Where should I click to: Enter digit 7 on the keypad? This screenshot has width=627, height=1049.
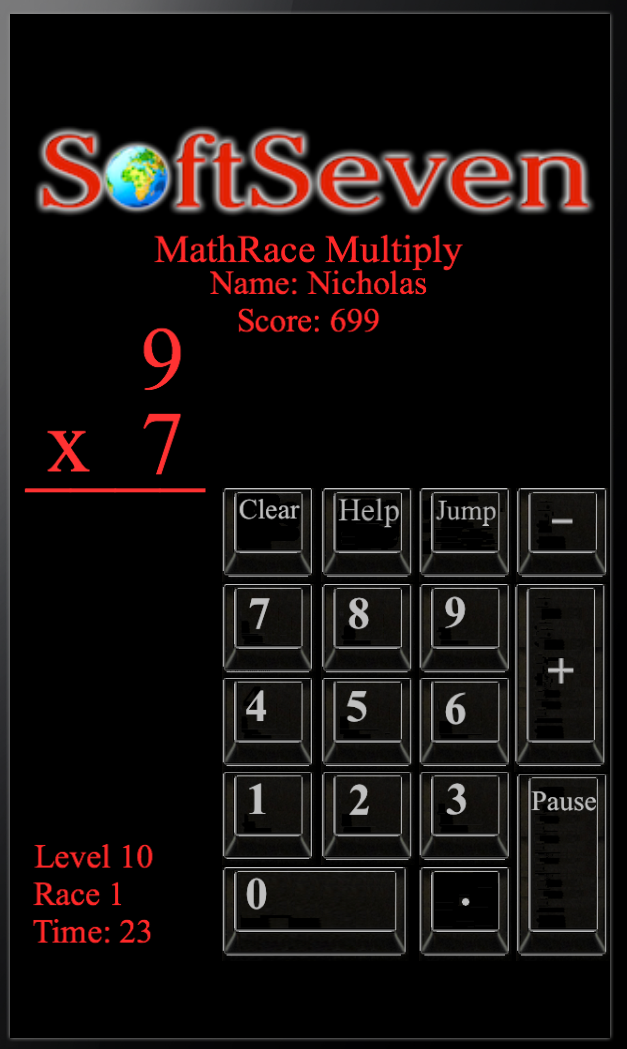click(267, 626)
